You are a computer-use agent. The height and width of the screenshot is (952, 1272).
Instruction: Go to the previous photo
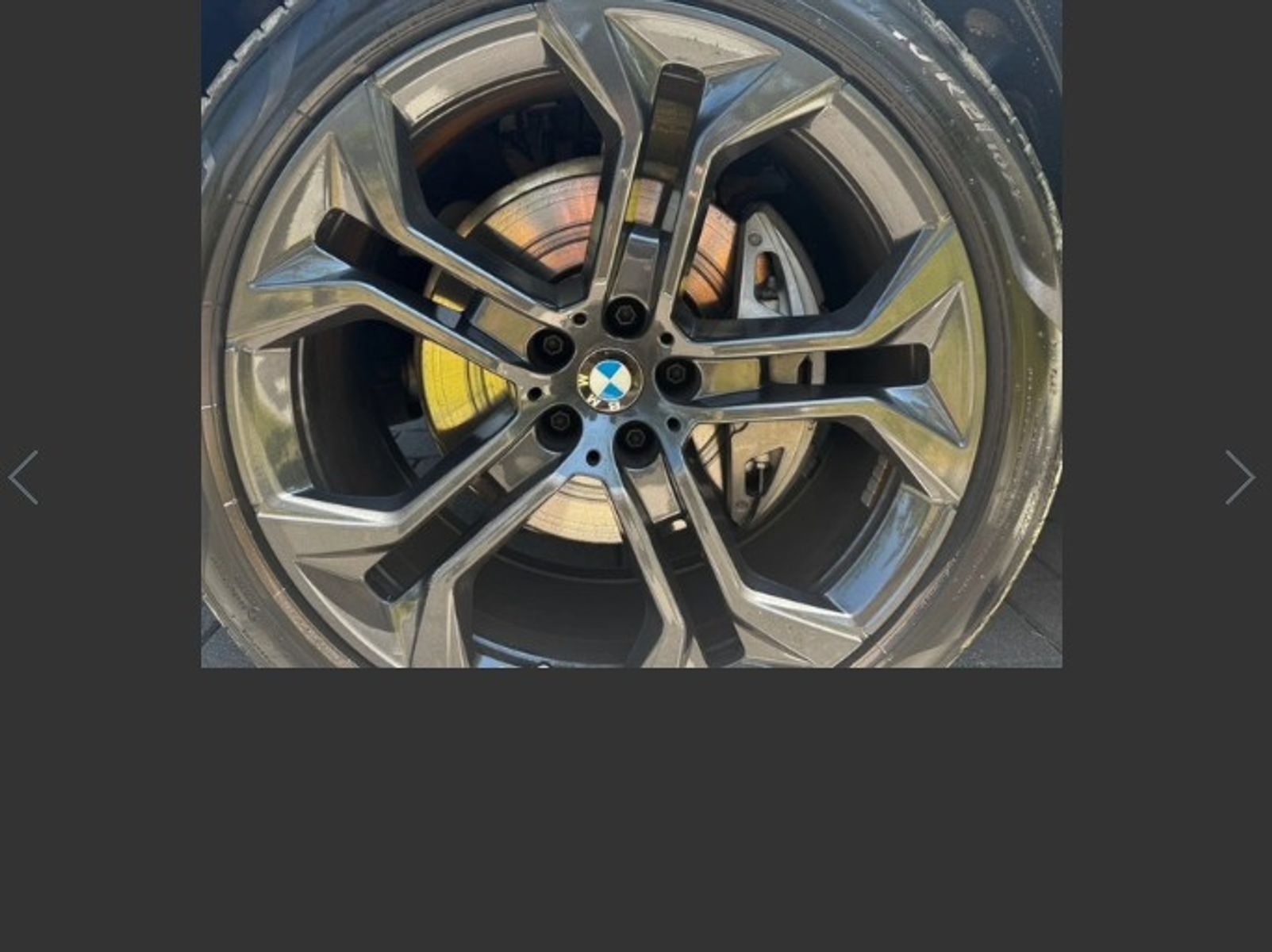[23, 478]
